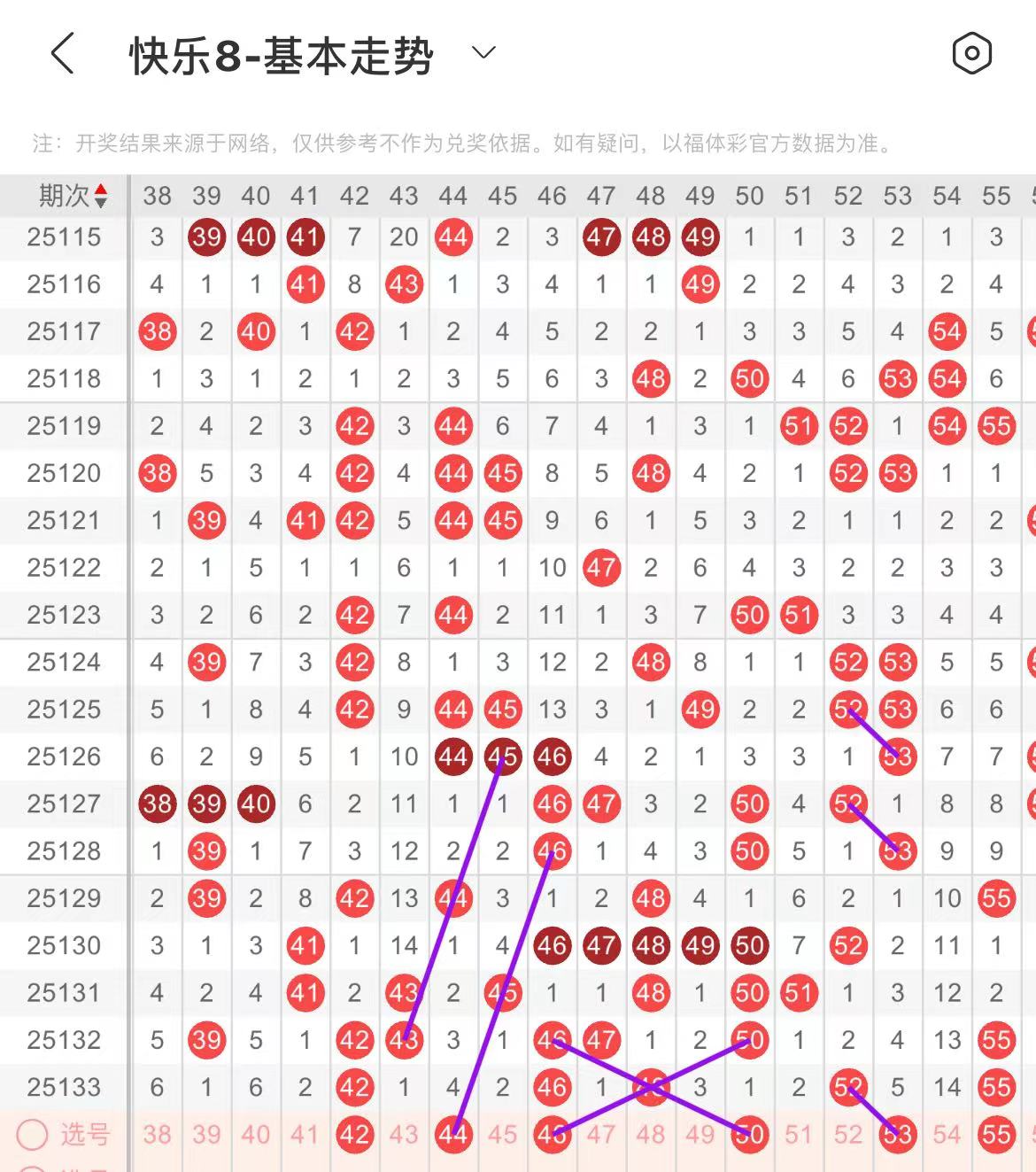Pick number 40 in the 选号 row
The height and width of the screenshot is (1172, 1036).
(x=256, y=1135)
